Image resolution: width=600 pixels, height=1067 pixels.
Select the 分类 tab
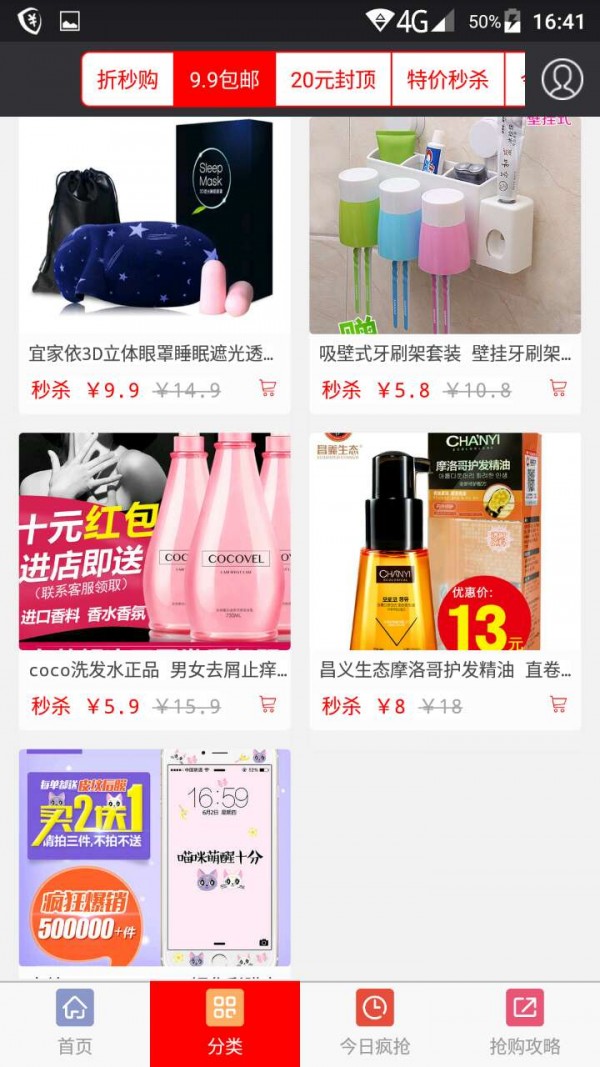tap(225, 1023)
